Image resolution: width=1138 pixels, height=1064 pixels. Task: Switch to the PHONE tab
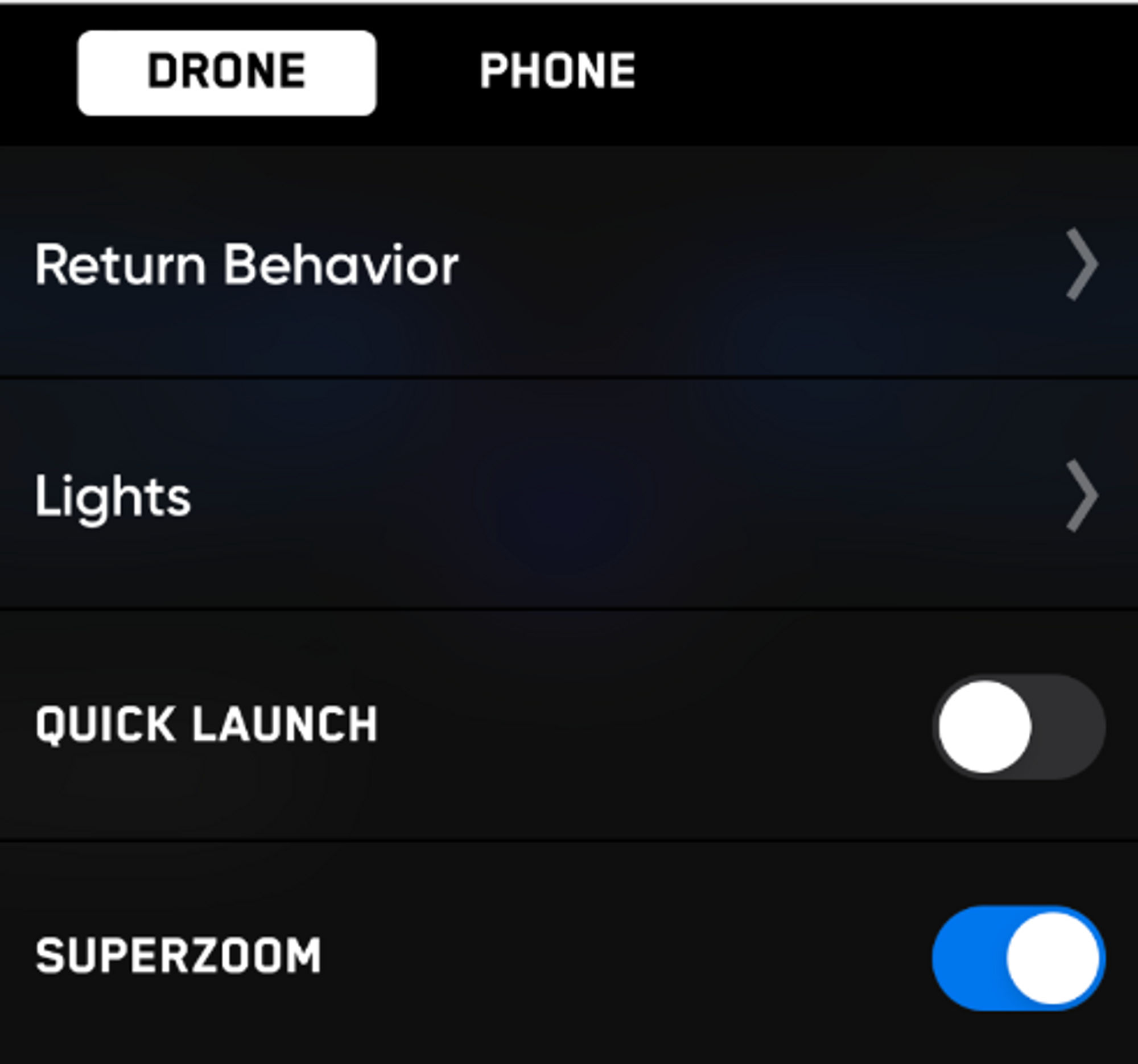tap(557, 72)
